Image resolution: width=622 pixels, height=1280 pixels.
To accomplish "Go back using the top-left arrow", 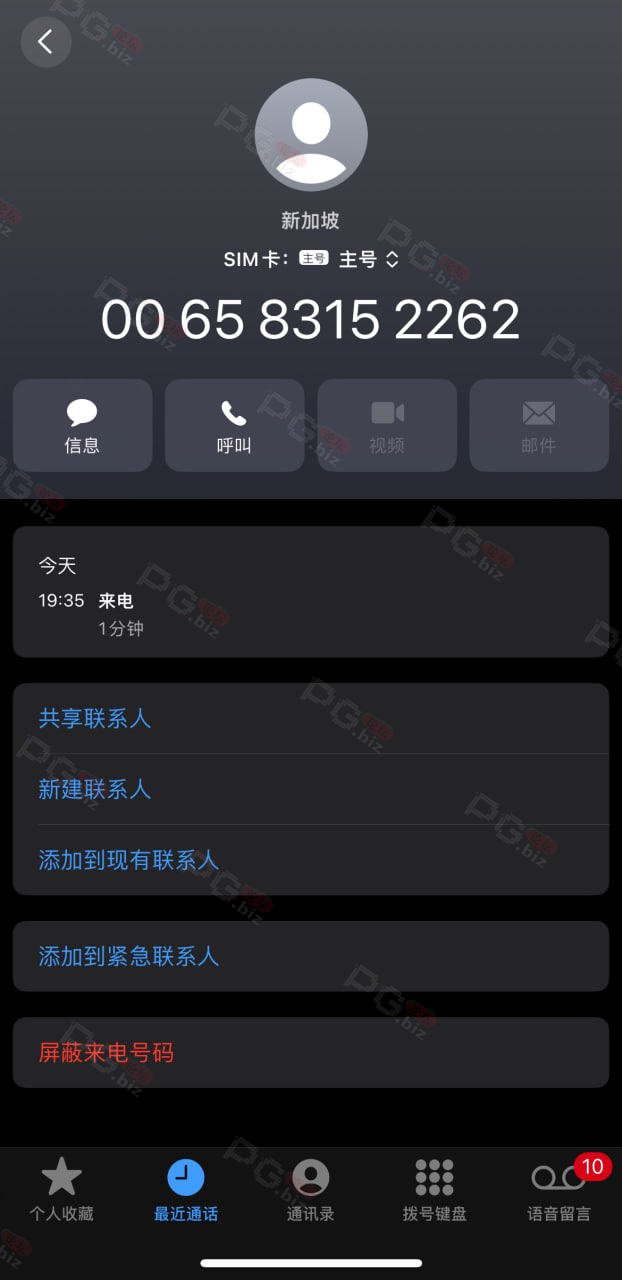I will click(x=46, y=42).
